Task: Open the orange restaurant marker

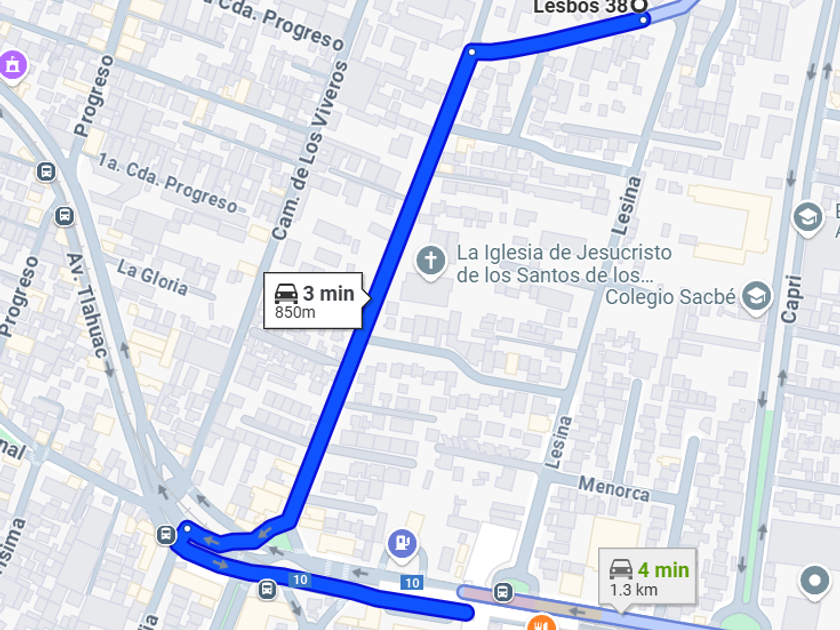Action: [540, 624]
